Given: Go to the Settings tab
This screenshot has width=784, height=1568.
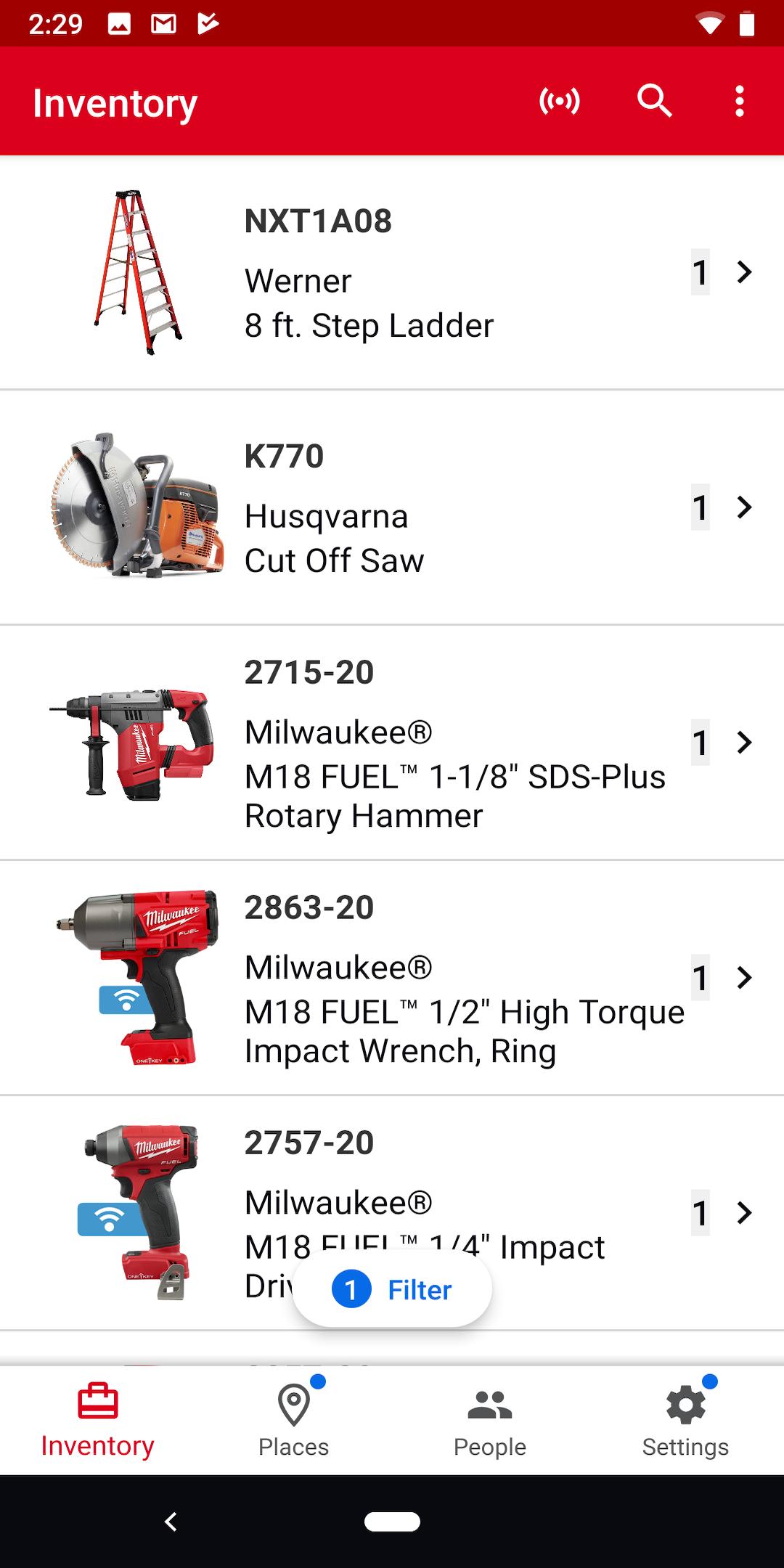Looking at the screenshot, I should coord(685,1421).
